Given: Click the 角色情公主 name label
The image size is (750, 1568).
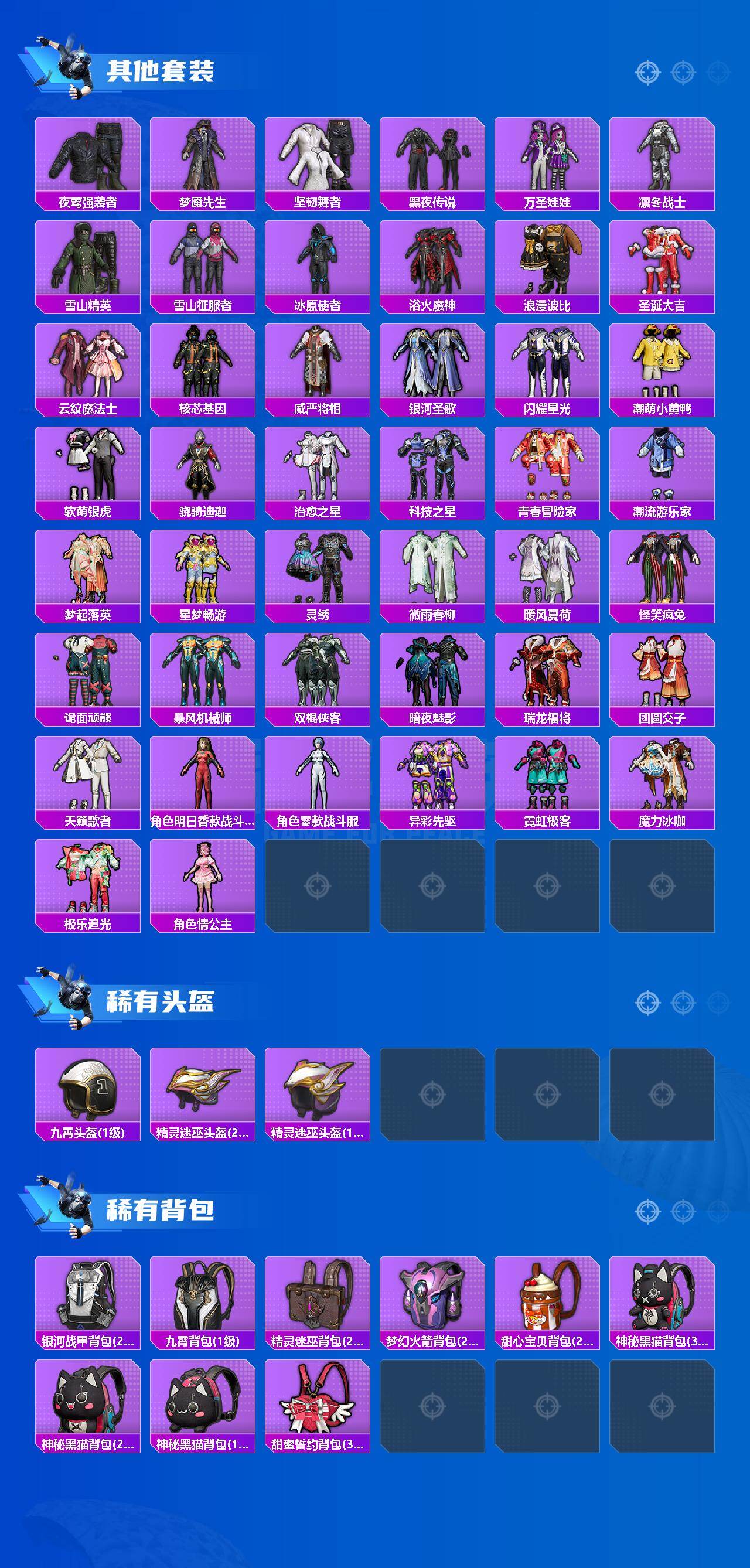Looking at the screenshot, I should pyautogui.click(x=204, y=924).
